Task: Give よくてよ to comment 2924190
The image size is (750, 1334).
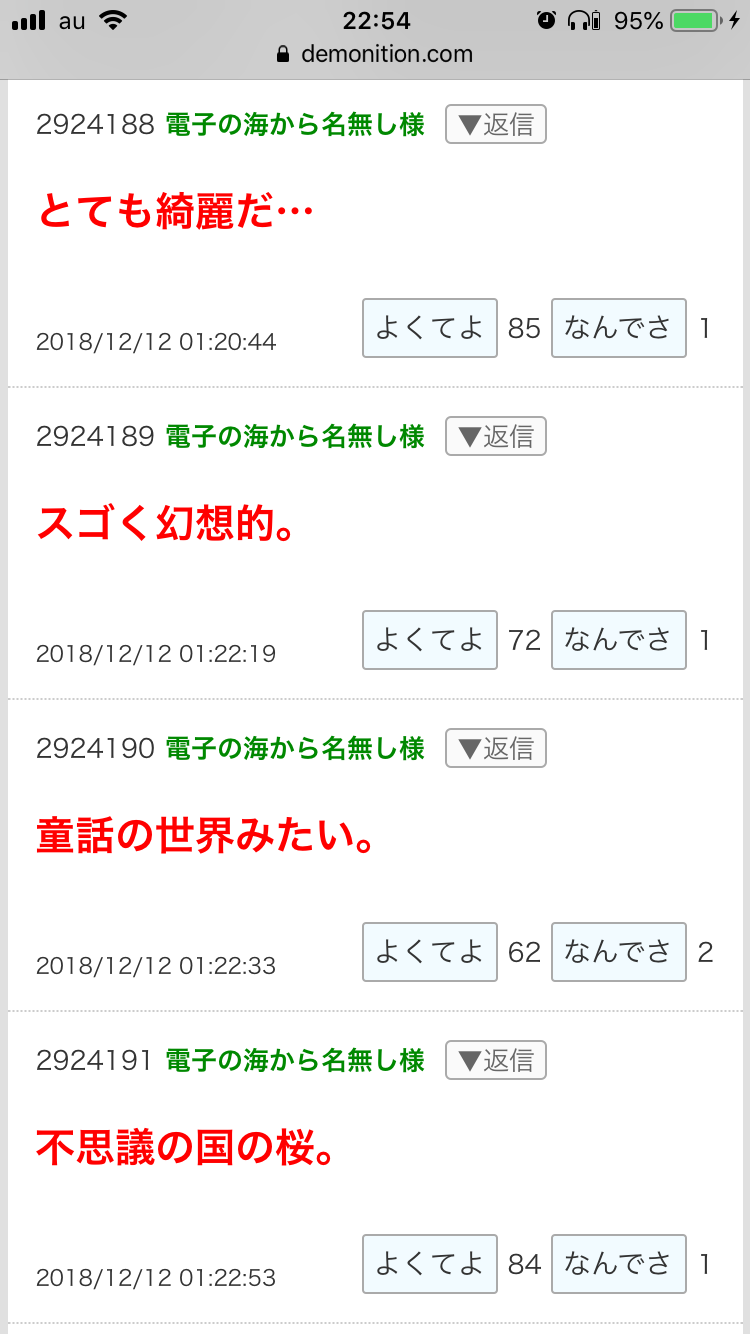Action: (429, 952)
